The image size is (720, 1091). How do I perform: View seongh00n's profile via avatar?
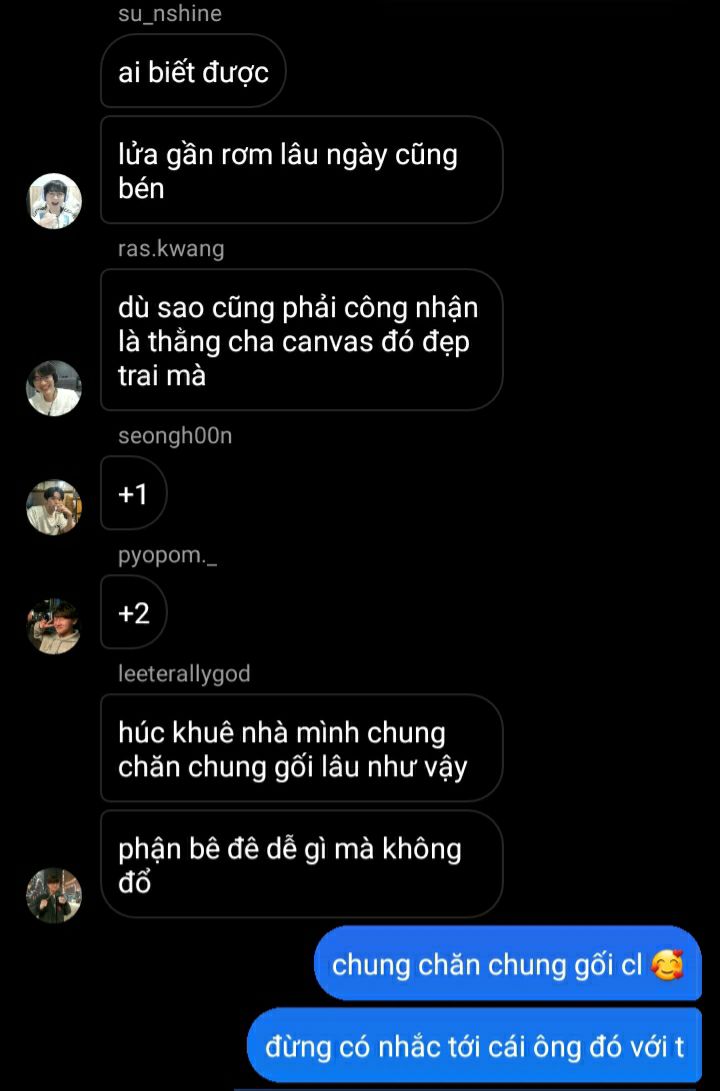[53, 507]
